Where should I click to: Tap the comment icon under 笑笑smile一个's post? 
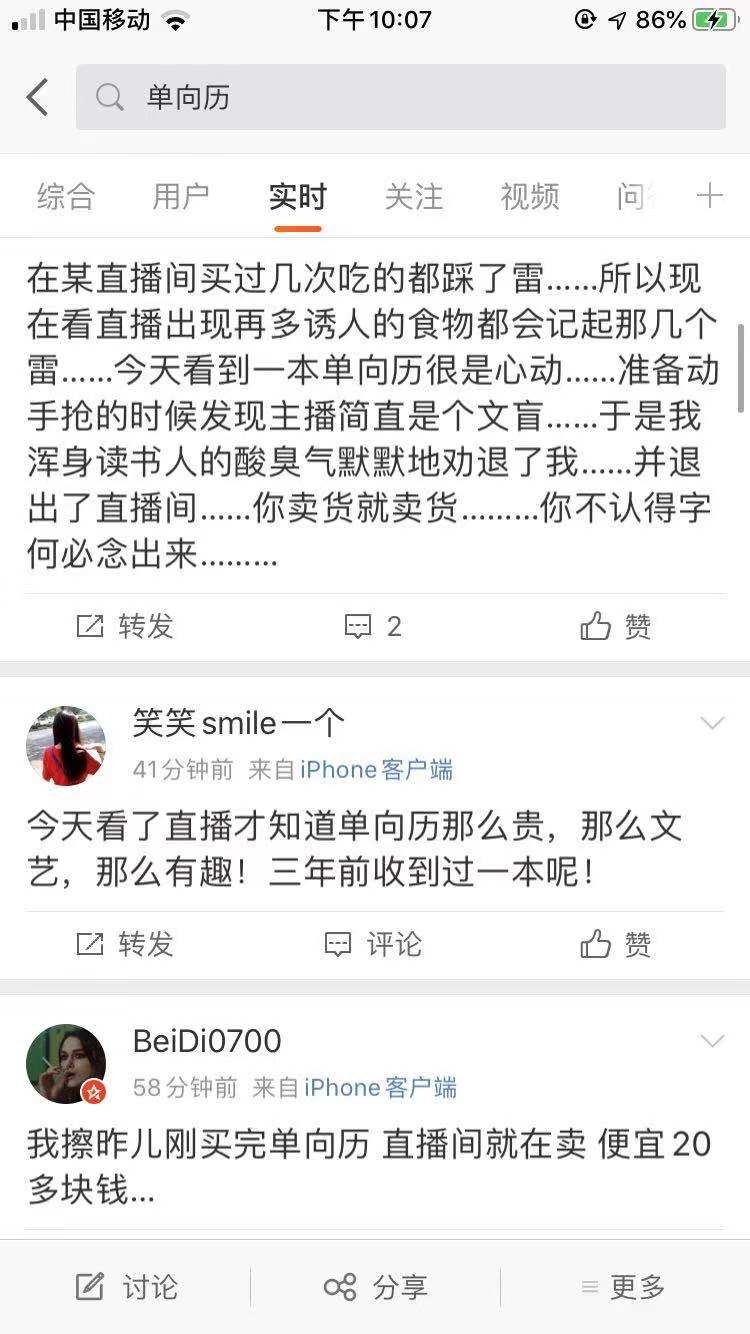pyautogui.click(x=339, y=944)
